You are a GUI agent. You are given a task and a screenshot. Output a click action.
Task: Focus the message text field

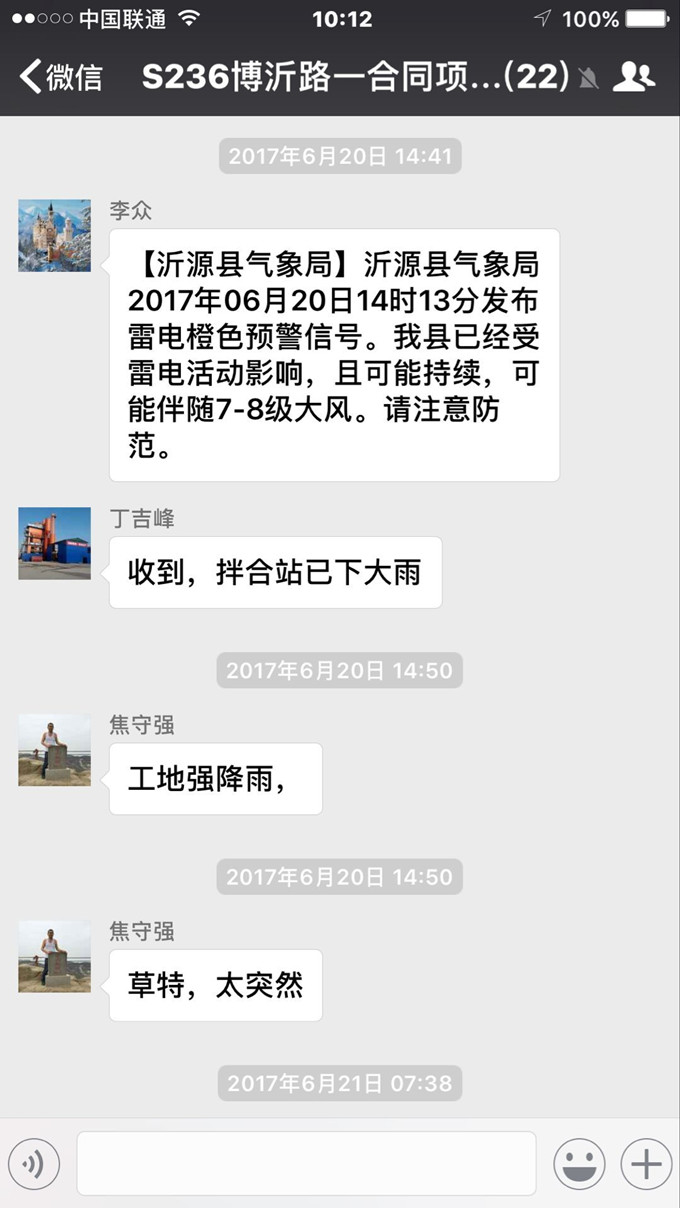306,1164
